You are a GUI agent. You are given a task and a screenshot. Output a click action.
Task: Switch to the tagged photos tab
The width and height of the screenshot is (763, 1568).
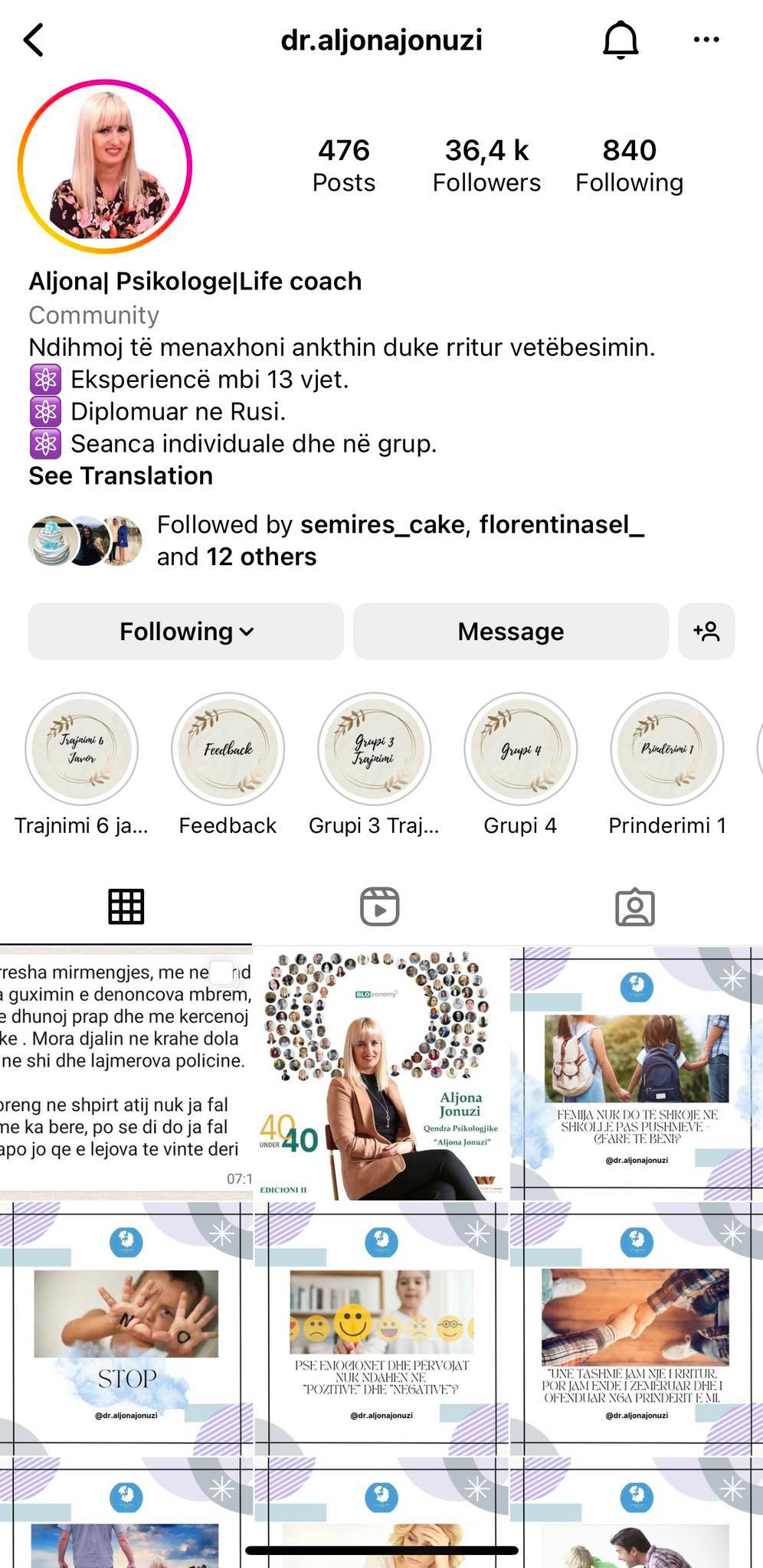[634, 906]
